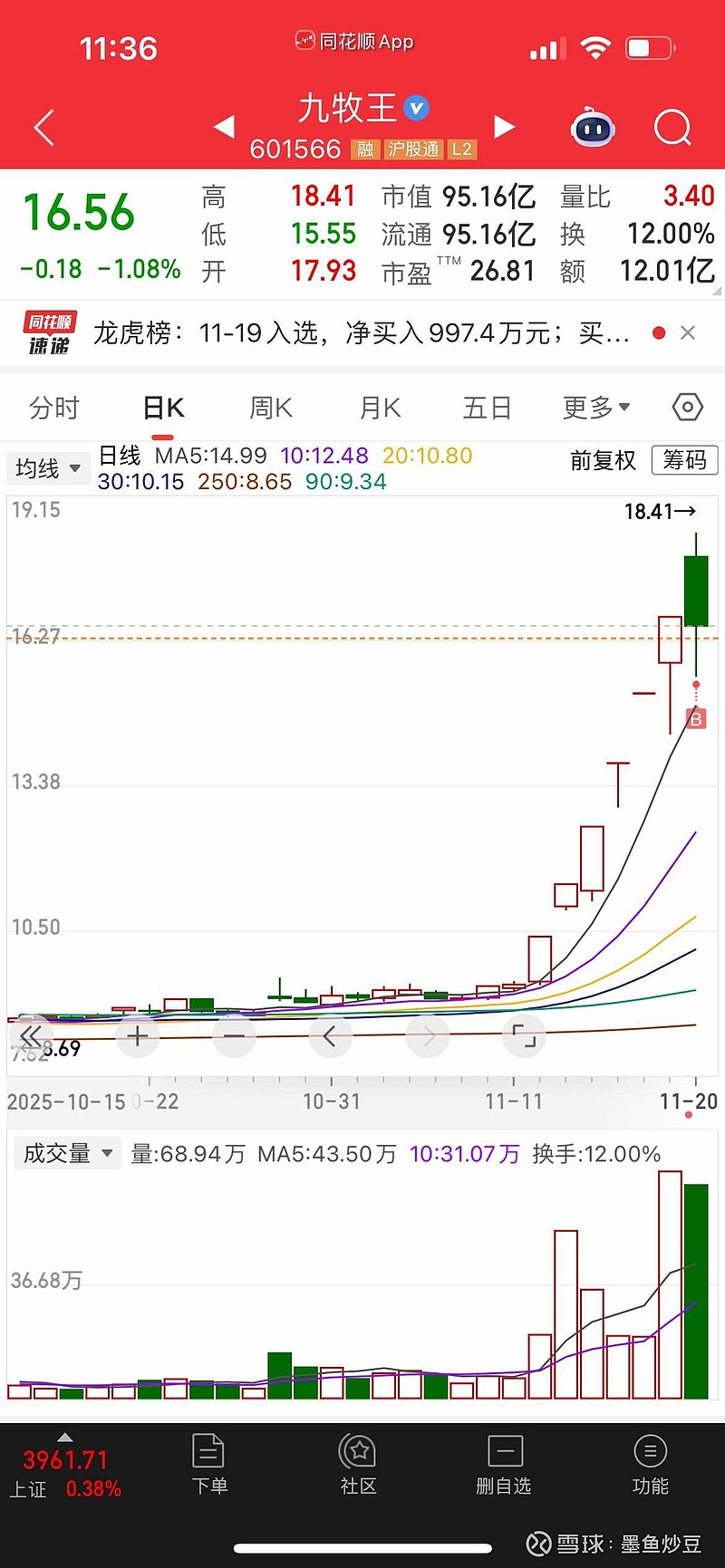Screen dimensions: 725x1568
Task: Switch to the next stock
Action: 504,127
